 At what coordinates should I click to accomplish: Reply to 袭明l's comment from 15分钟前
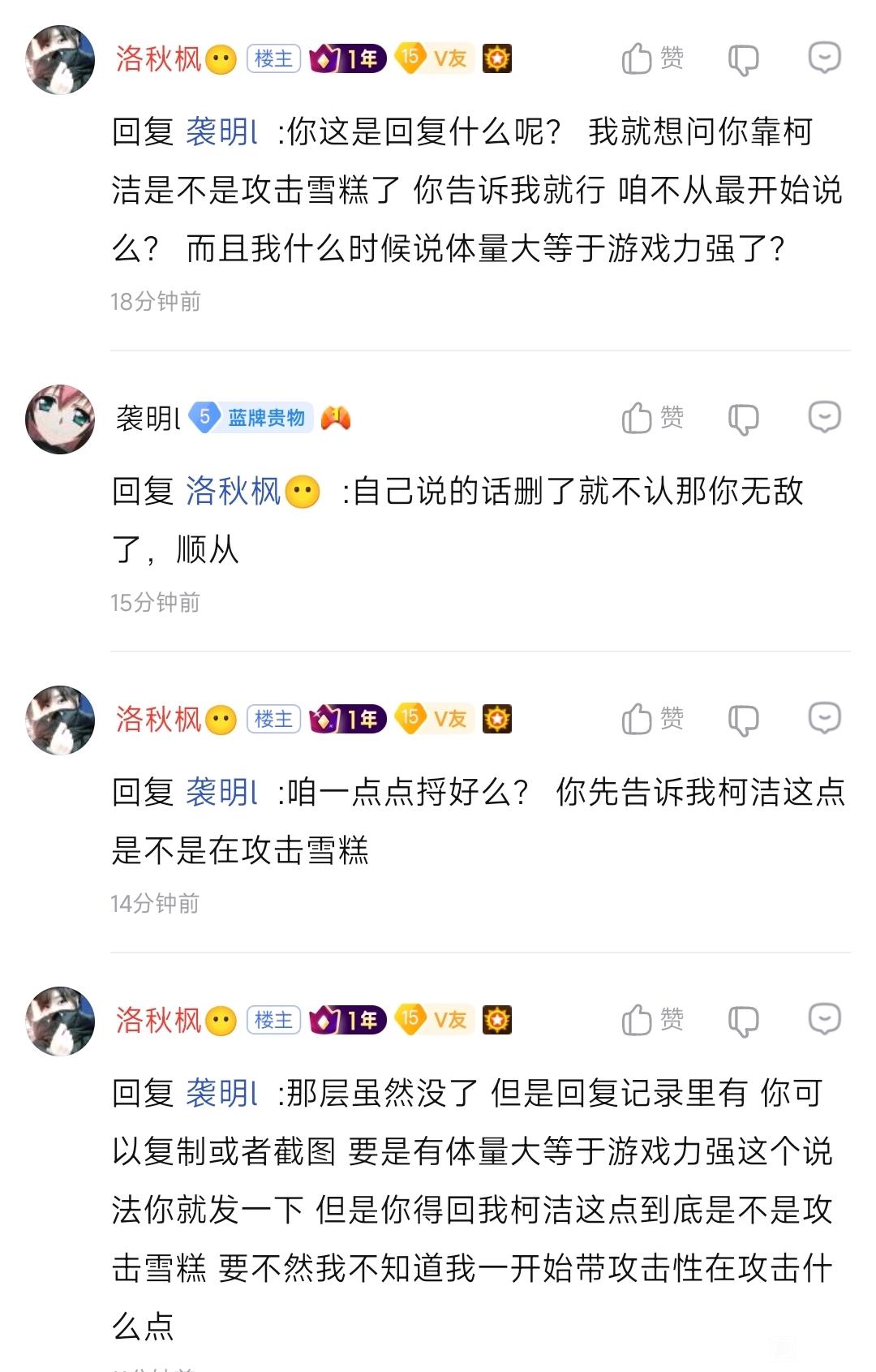(x=824, y=417)
